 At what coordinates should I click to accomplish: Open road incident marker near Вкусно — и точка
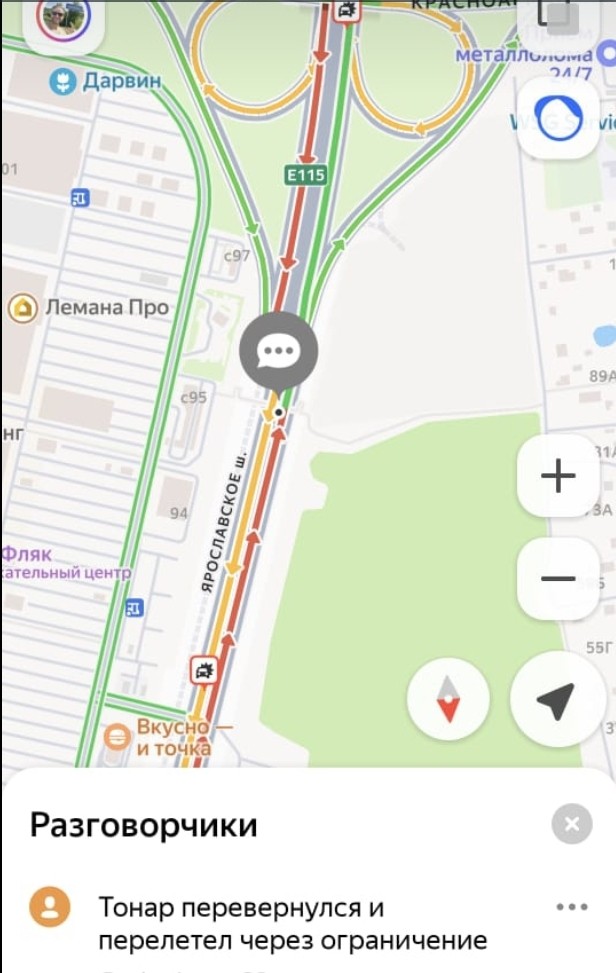tap(205, 670)
